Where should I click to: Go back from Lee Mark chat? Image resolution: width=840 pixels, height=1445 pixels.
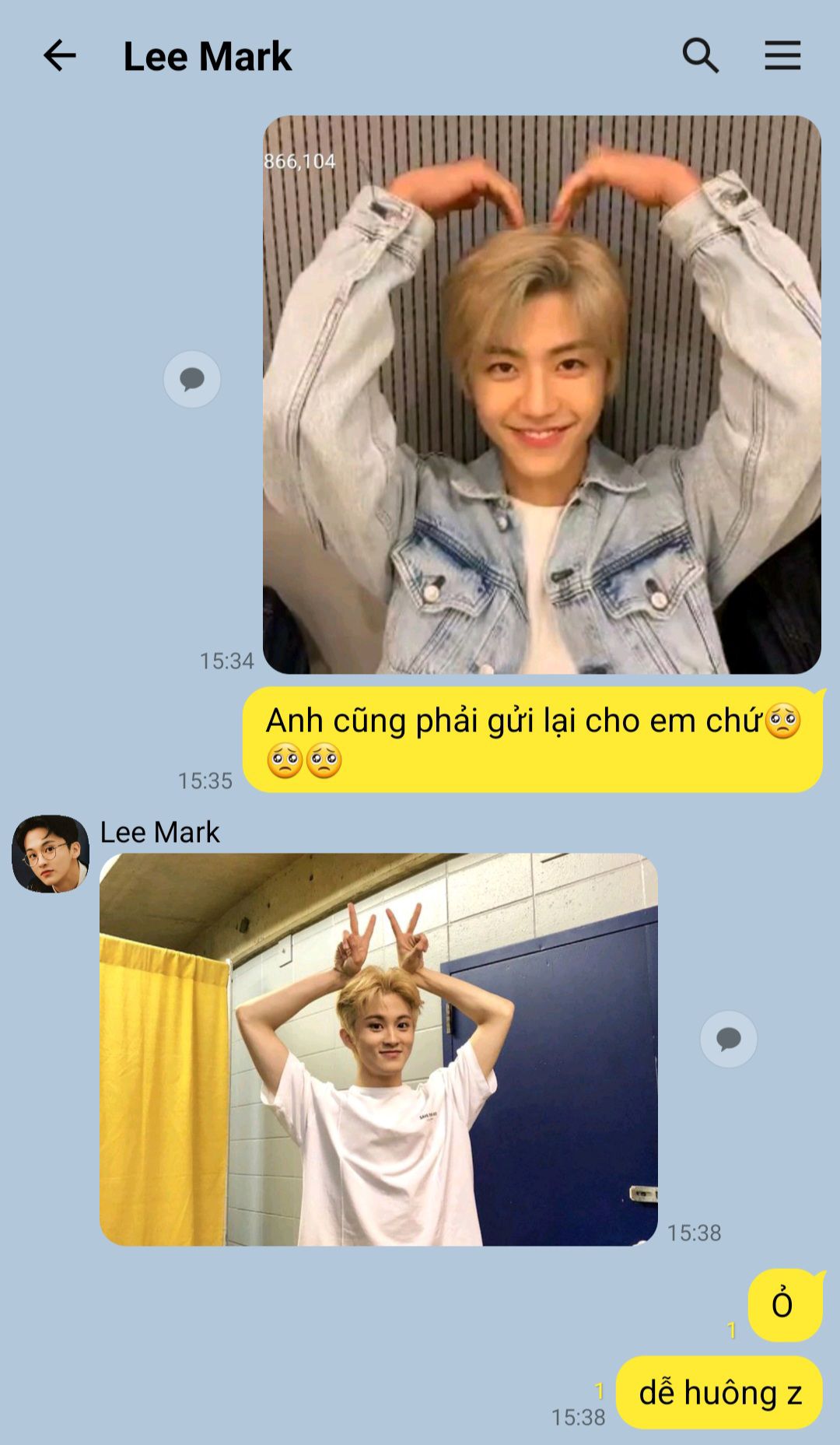click(x=59, y=56)
